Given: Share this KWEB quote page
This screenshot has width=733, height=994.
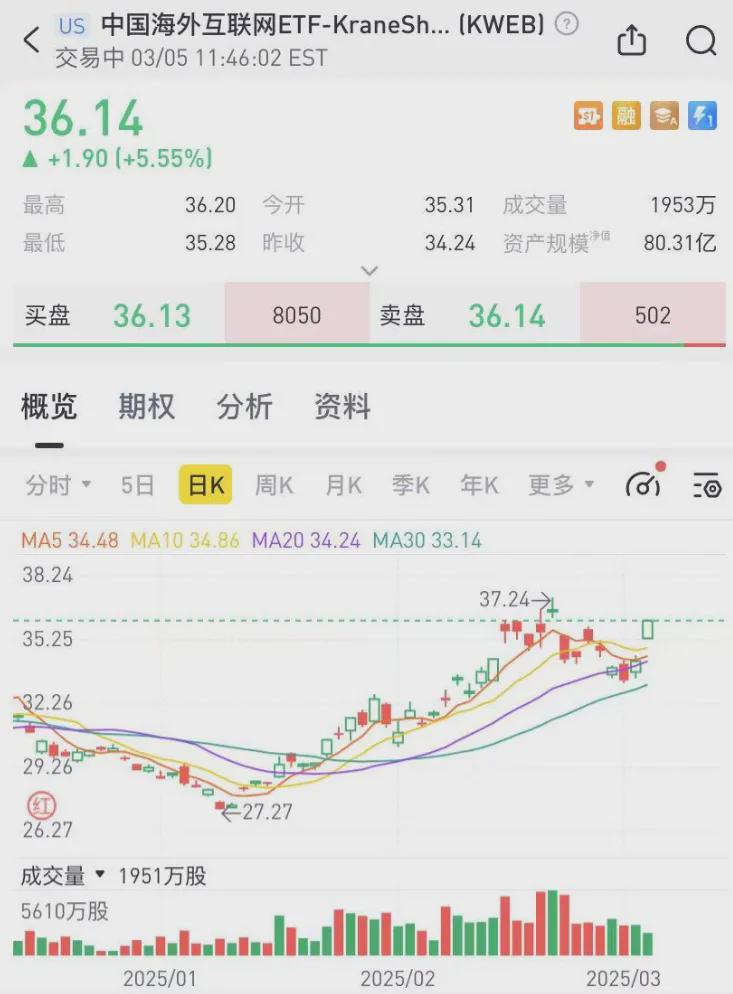Looking at the screenshot, I should click(x=632, y=41).
